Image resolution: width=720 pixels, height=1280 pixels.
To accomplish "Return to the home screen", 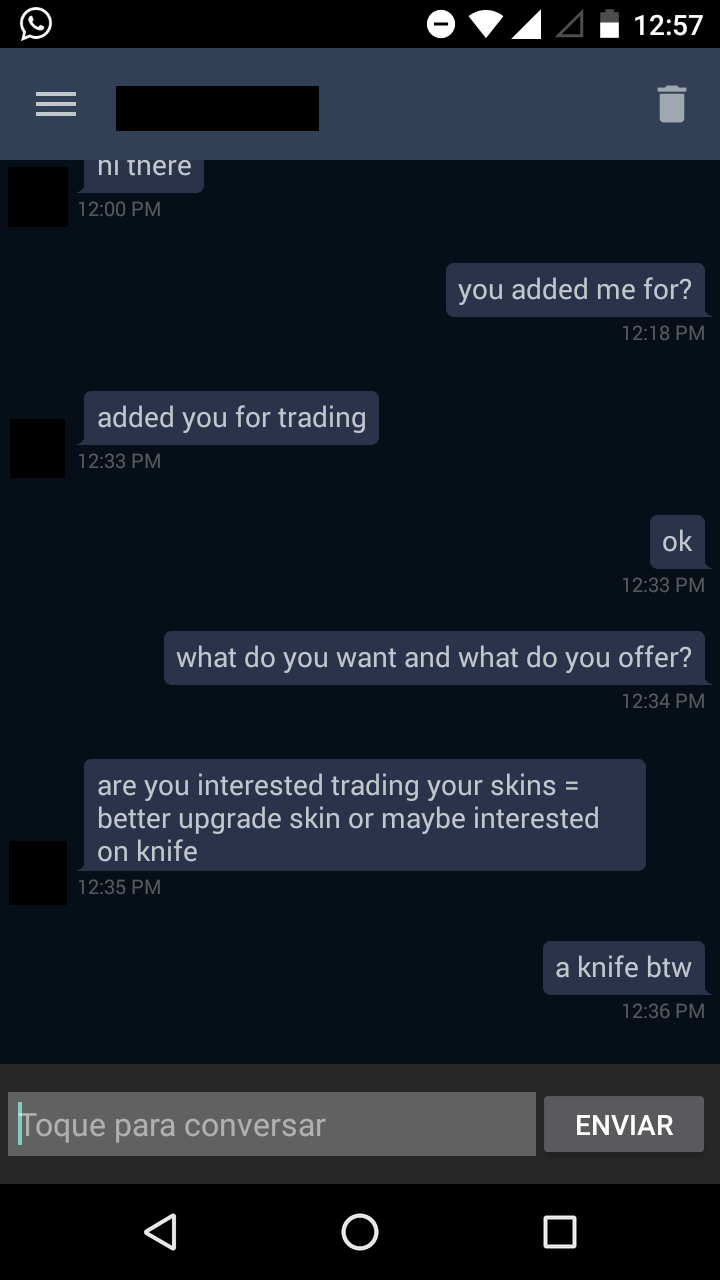I will pos(360,1232).
